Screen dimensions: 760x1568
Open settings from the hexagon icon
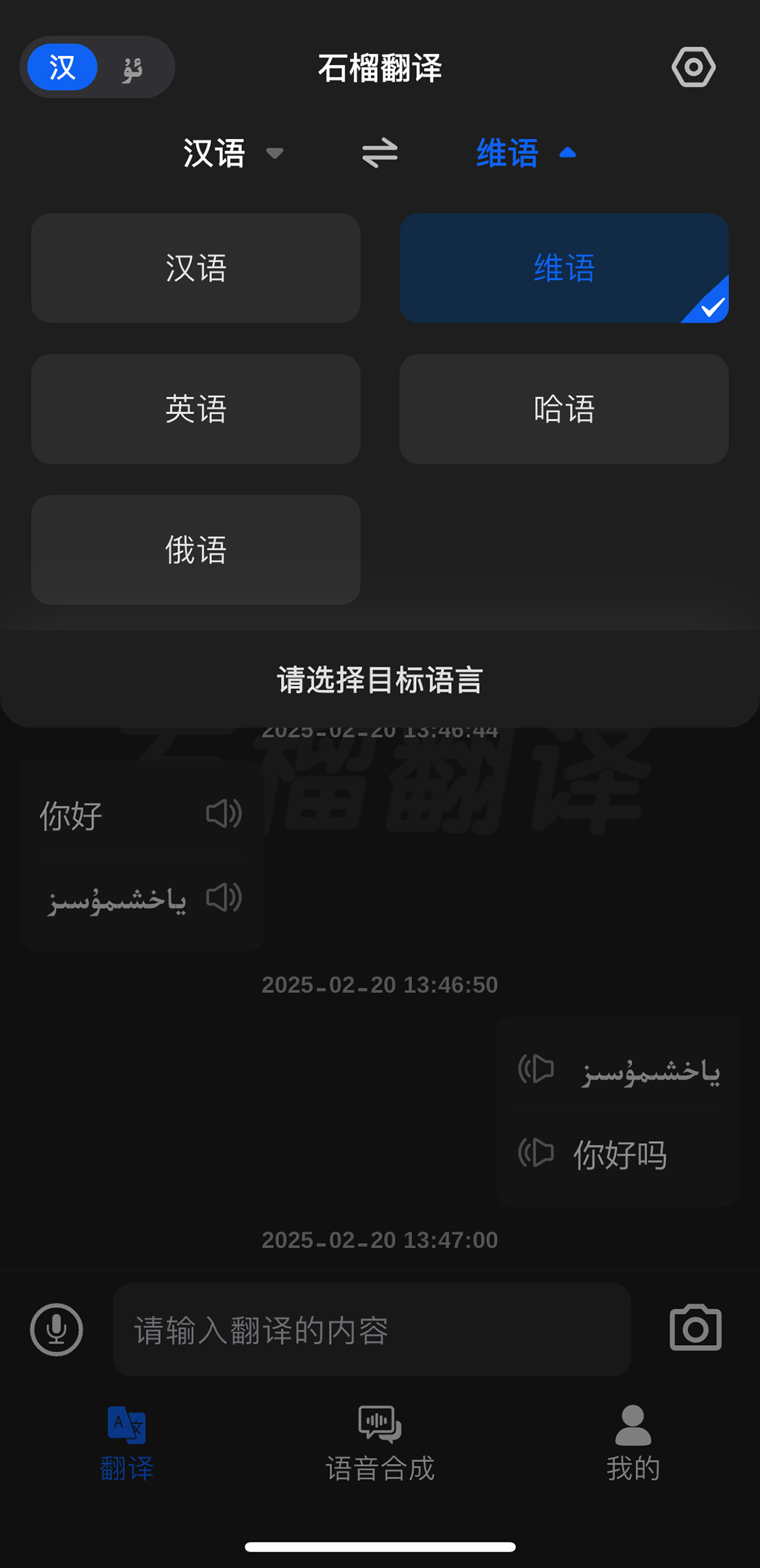tap(693, 67)
